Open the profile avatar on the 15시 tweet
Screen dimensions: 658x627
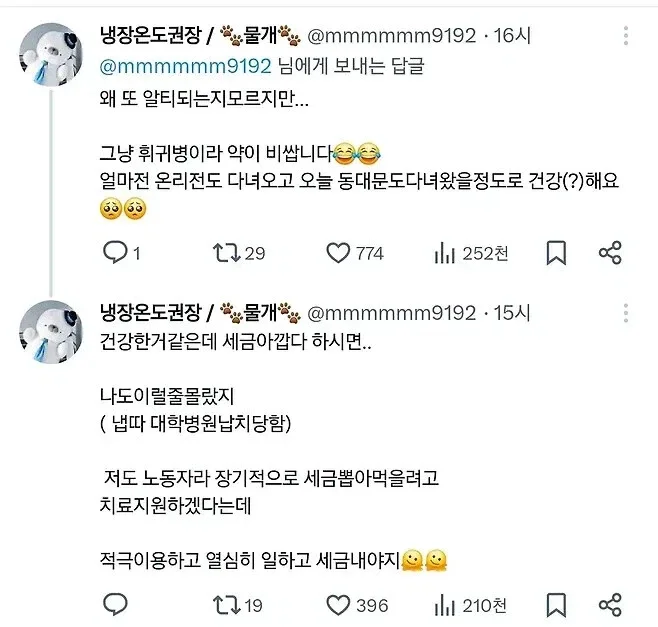[x=51, y=331]
